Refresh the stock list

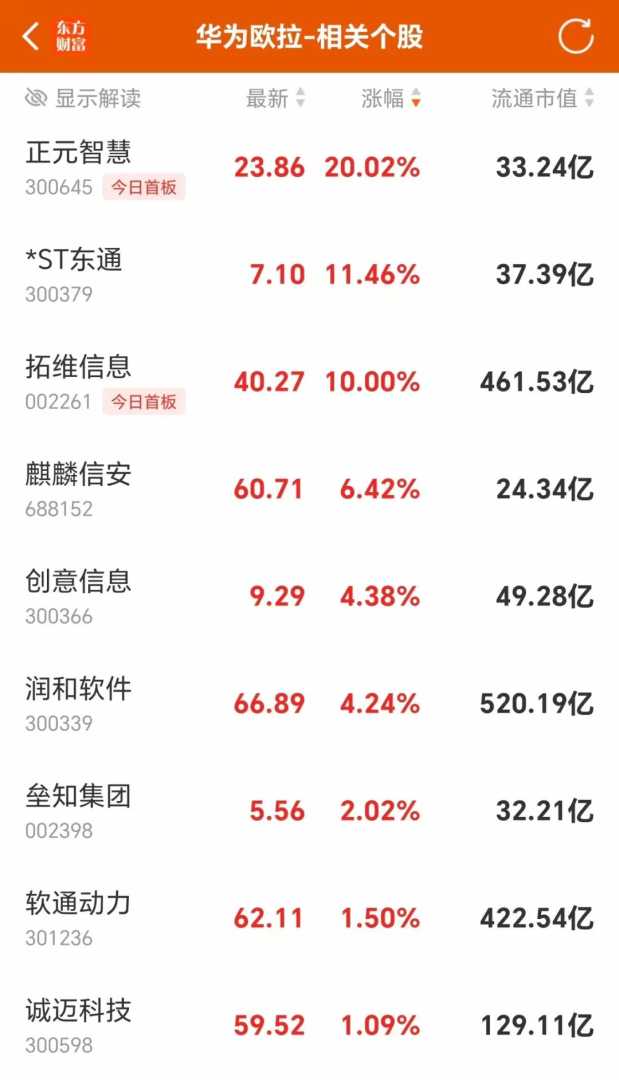576,37
